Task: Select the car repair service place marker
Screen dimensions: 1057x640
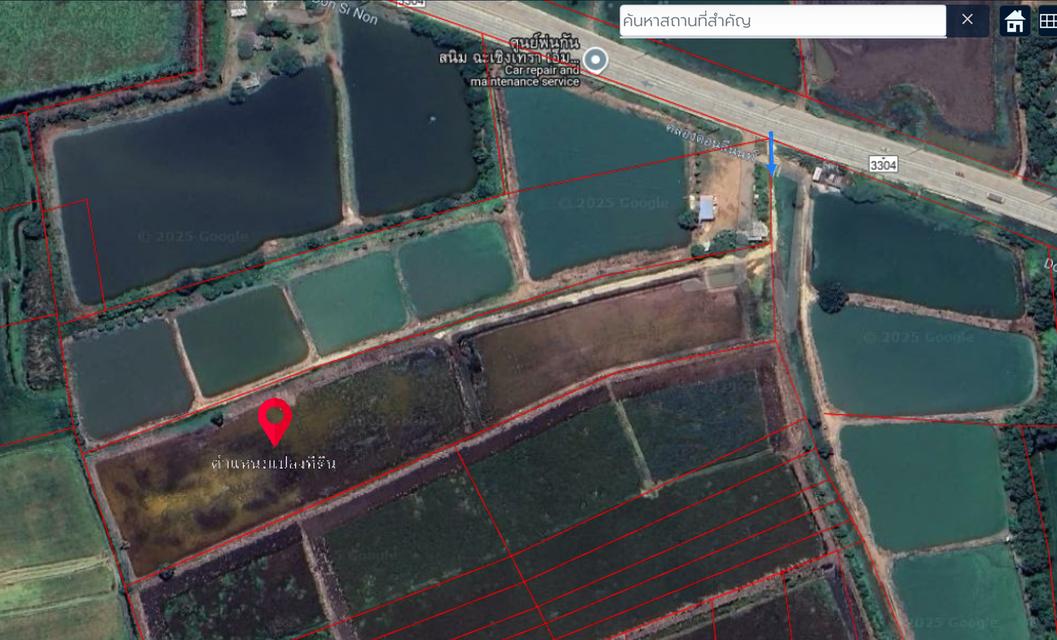Action: click(x=596, y=60)
